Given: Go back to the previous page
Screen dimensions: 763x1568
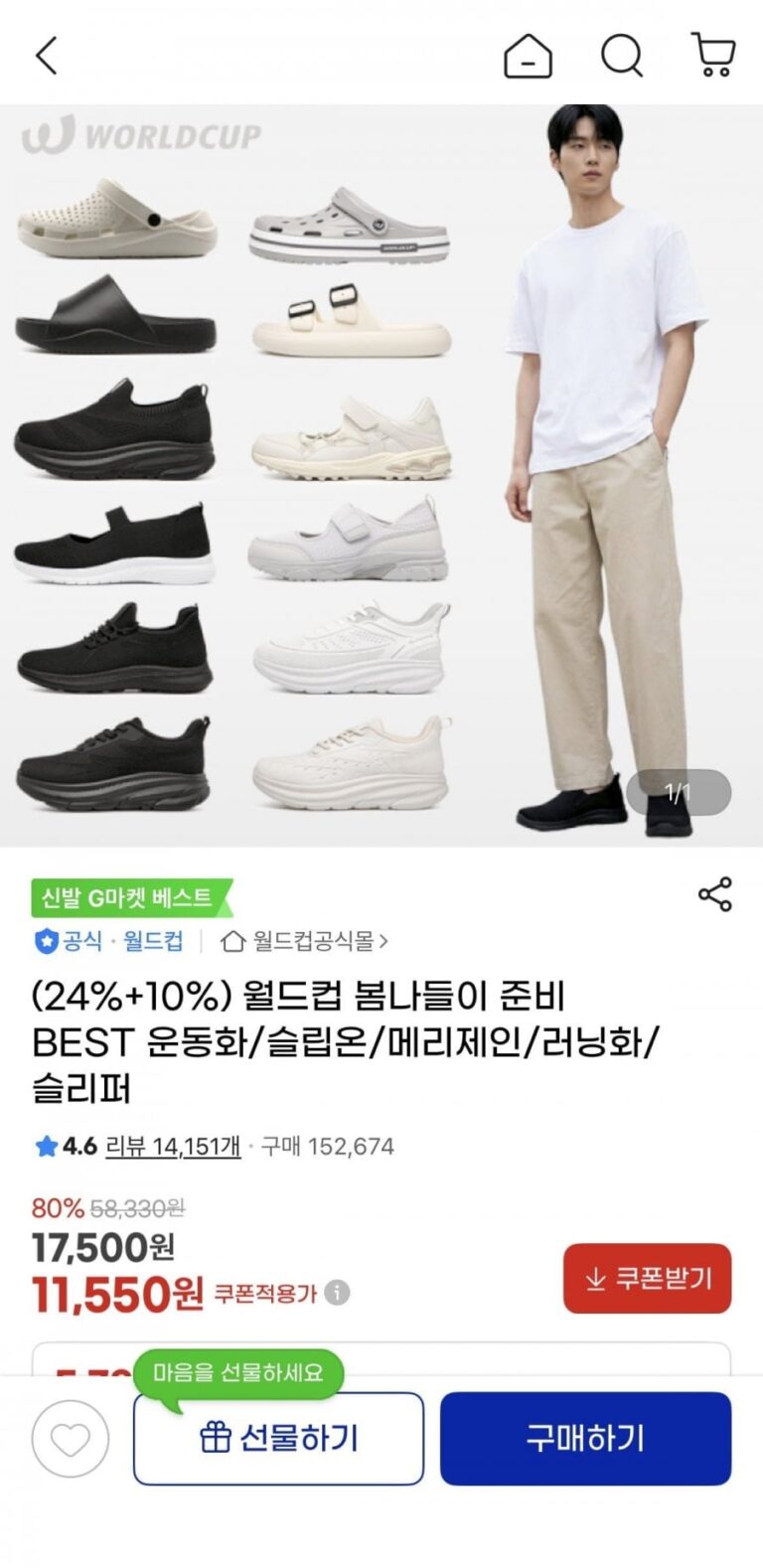Looking at the screenshot, I should tap(47, 56).
